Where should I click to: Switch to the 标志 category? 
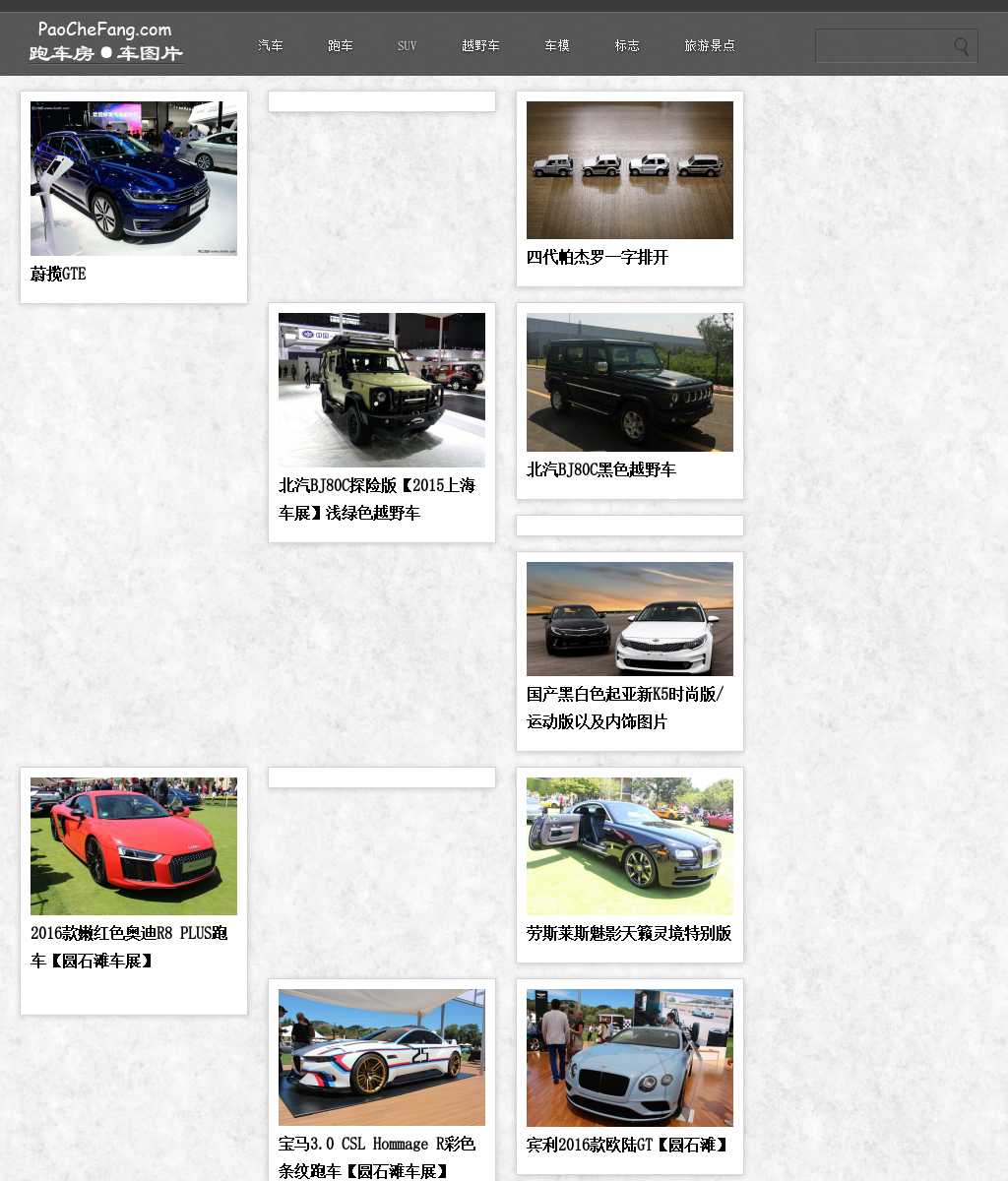[x=627, y=46]
